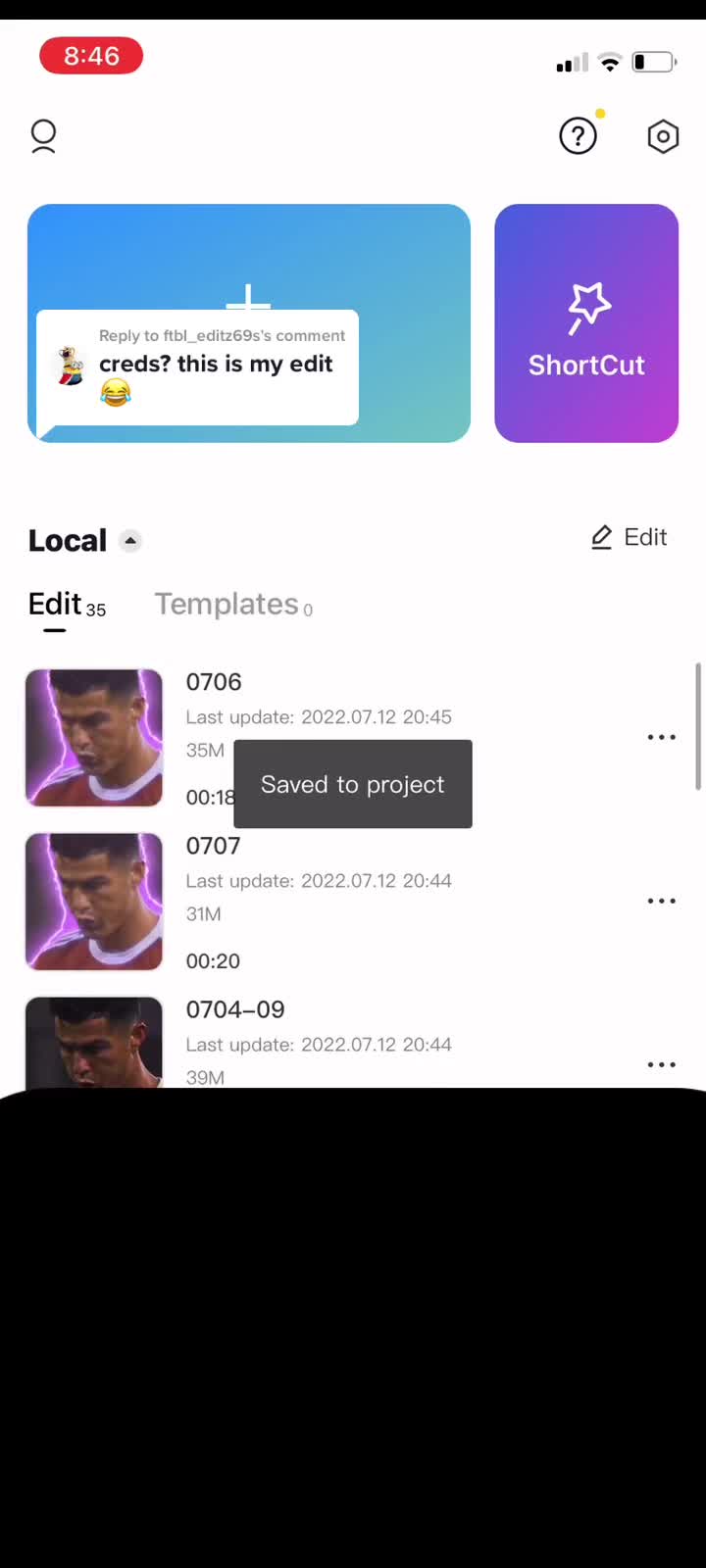Start a new project with the plus card
Viewport: 706px width, 1568px height.
click(249, 323)
